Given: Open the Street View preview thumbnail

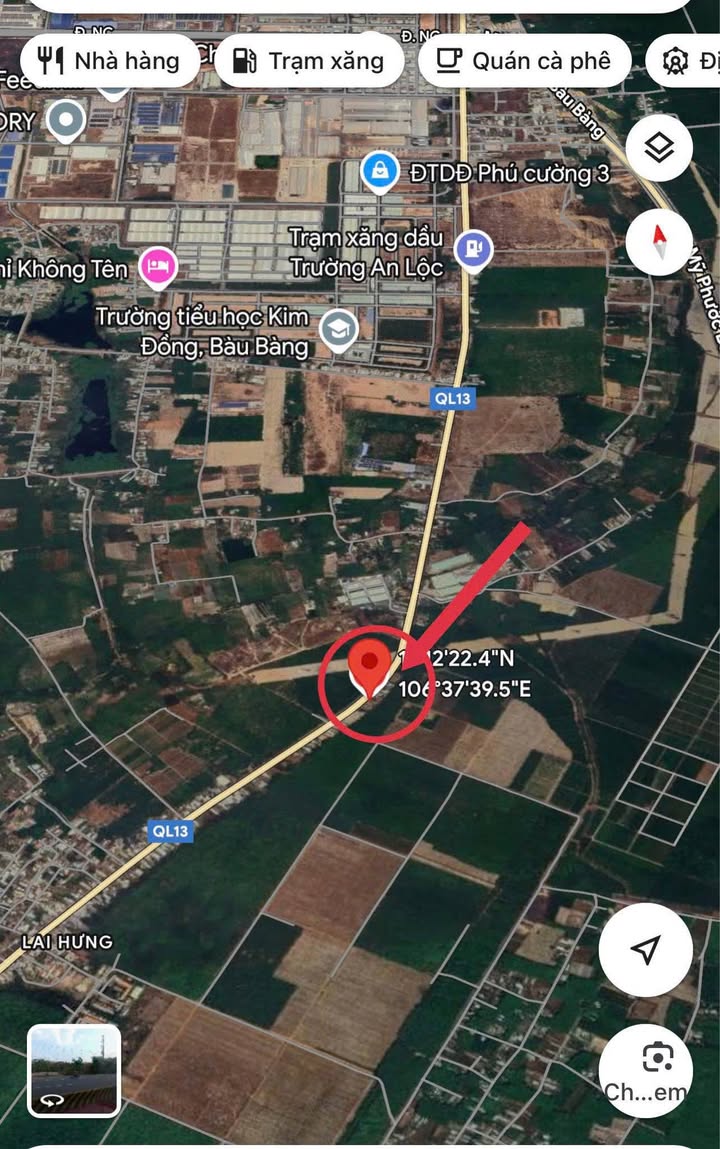Looking at the screenshot, I should click(74, 1070).
